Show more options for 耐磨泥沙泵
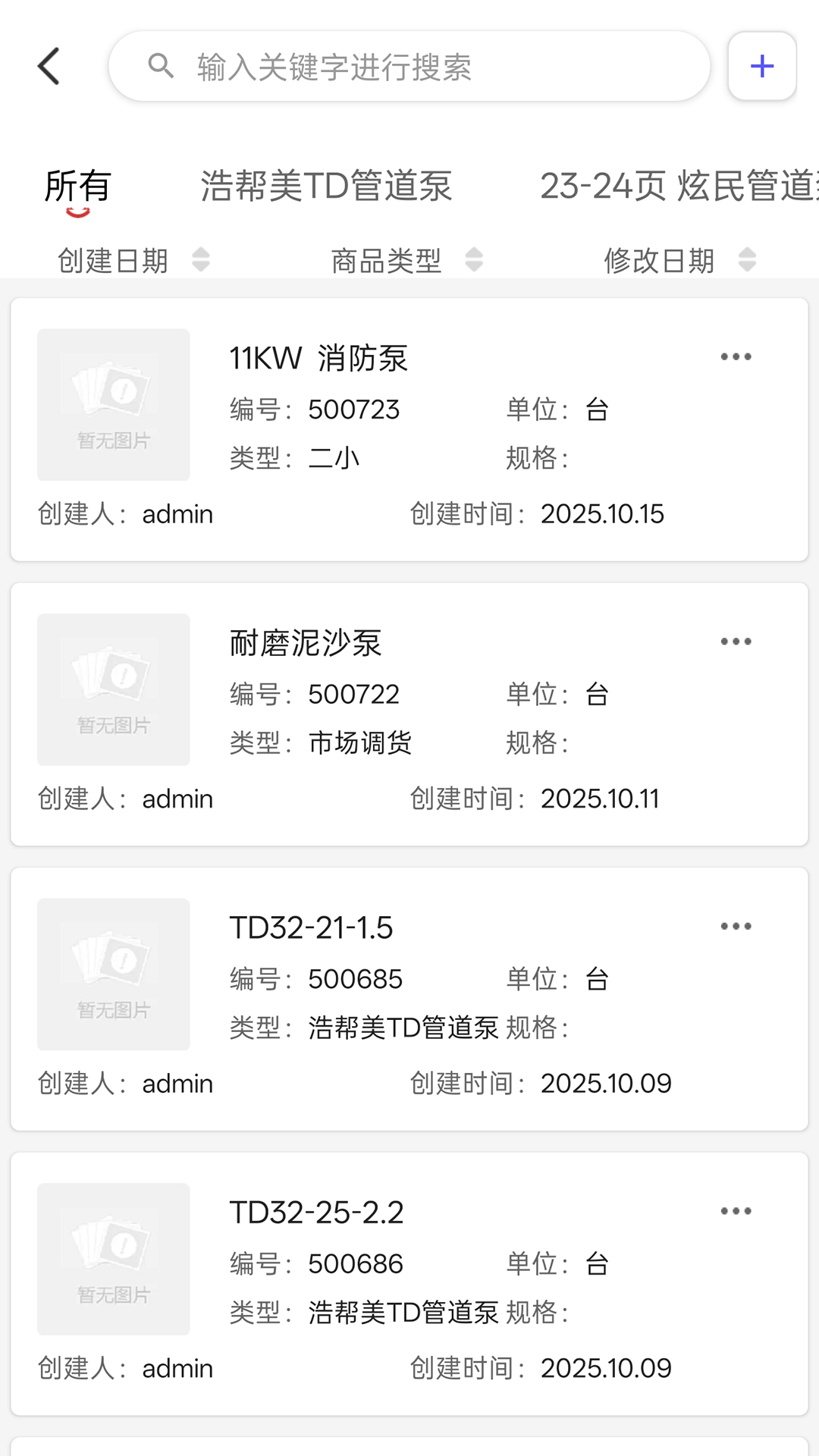819x1456 pixels. coord(736,642)
